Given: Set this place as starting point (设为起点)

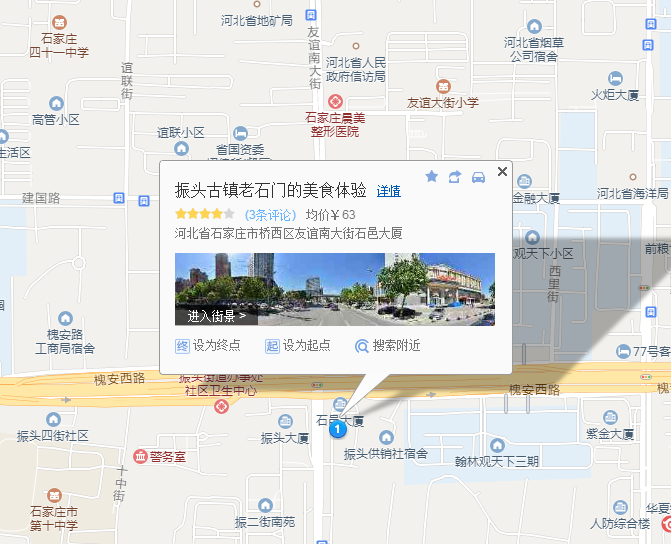Looking at the screenshot, I should pos(301,346).
